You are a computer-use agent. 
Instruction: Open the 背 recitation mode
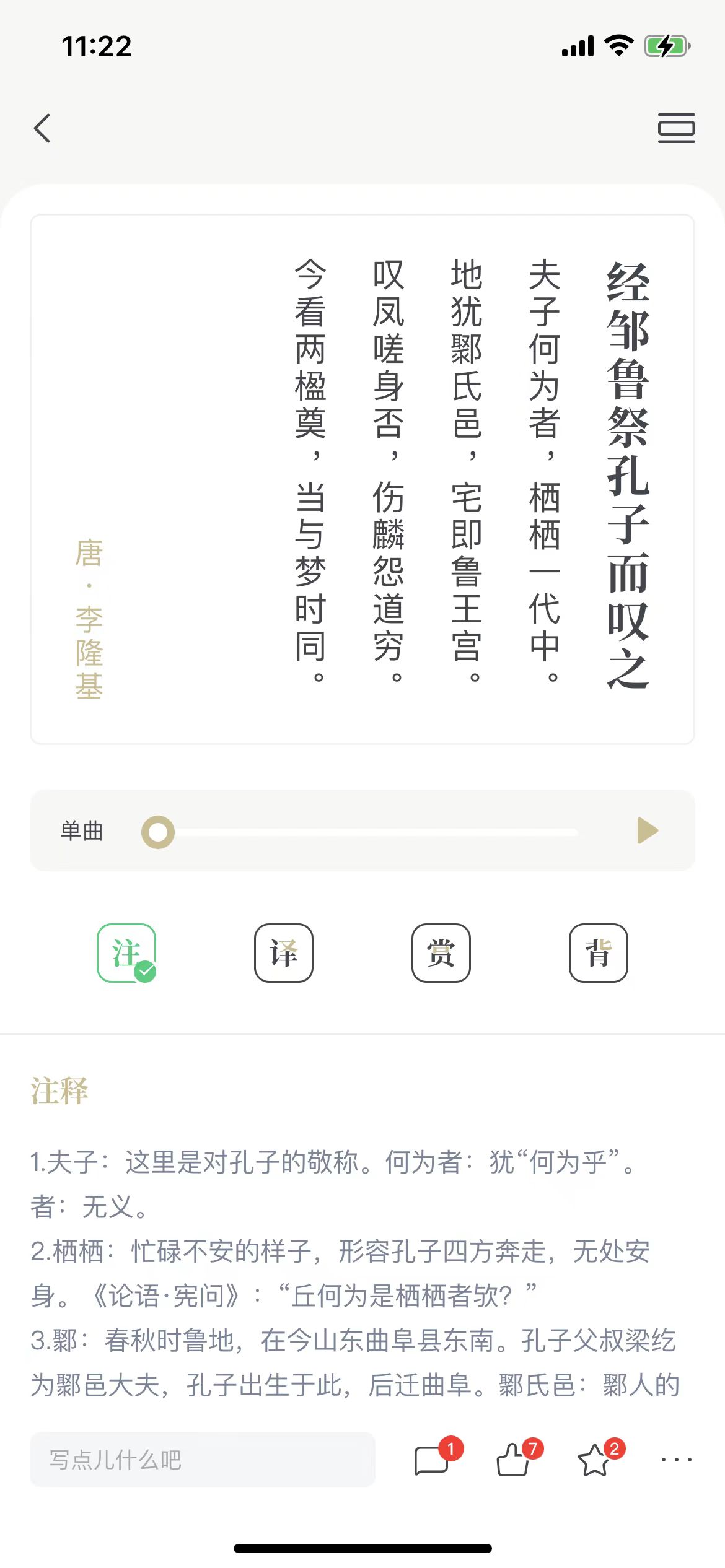599,952
